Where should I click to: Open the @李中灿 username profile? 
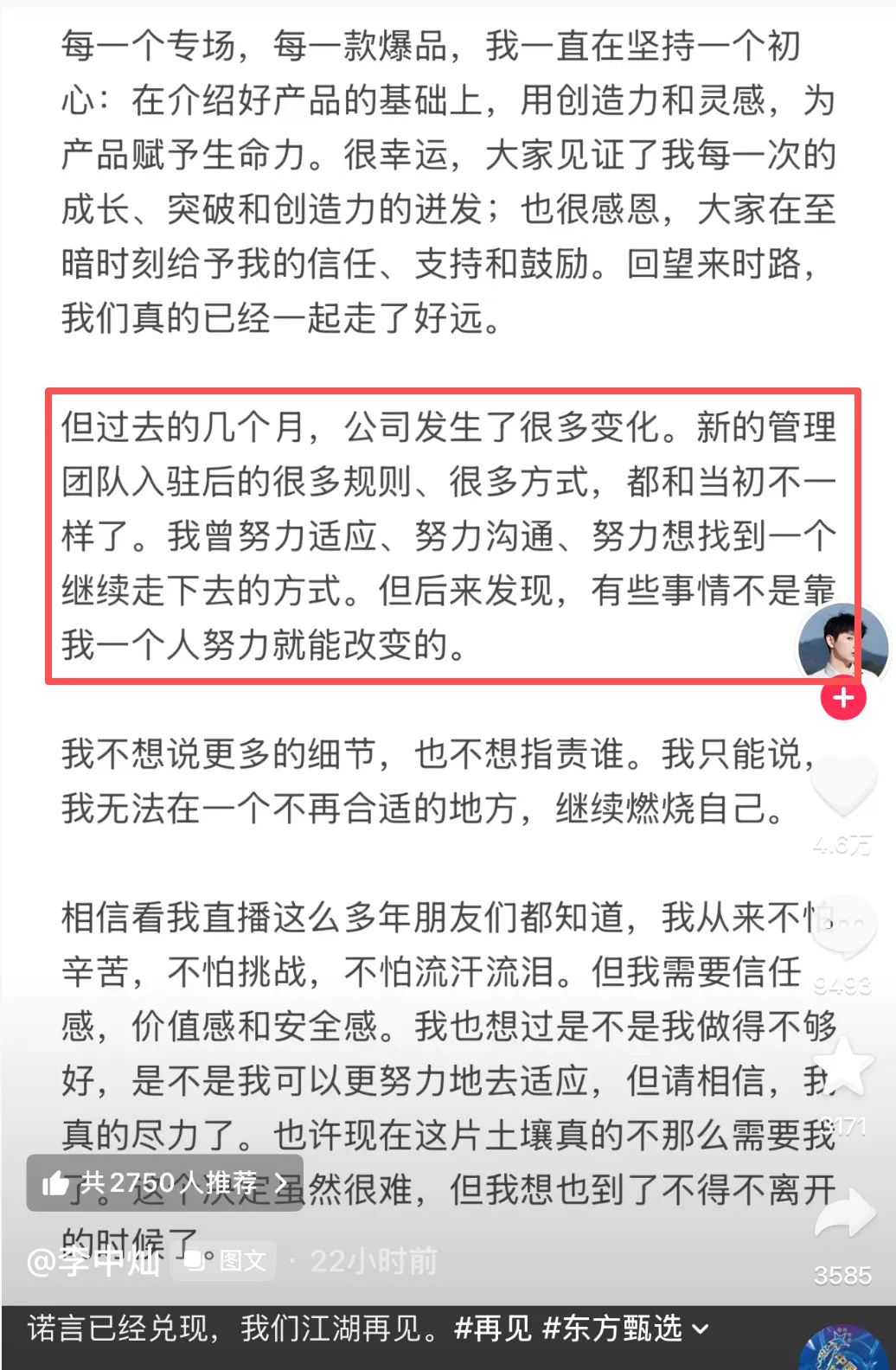click(x=93, y=1261)
